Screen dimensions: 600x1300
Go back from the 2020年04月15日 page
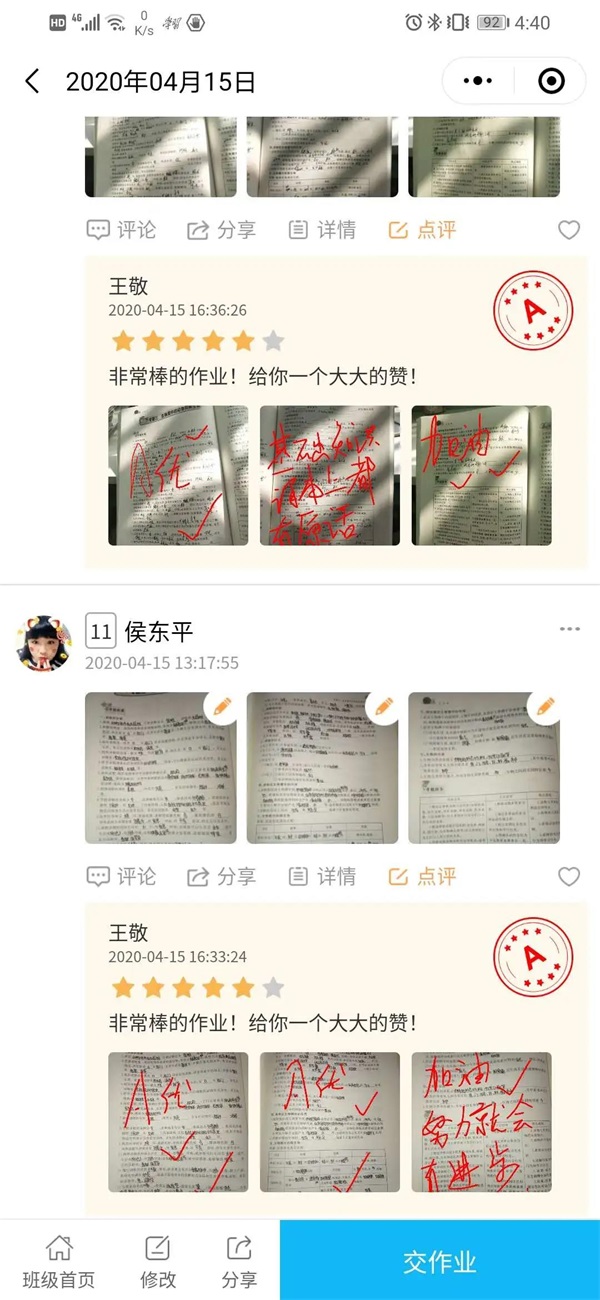[x=32, y=81]
